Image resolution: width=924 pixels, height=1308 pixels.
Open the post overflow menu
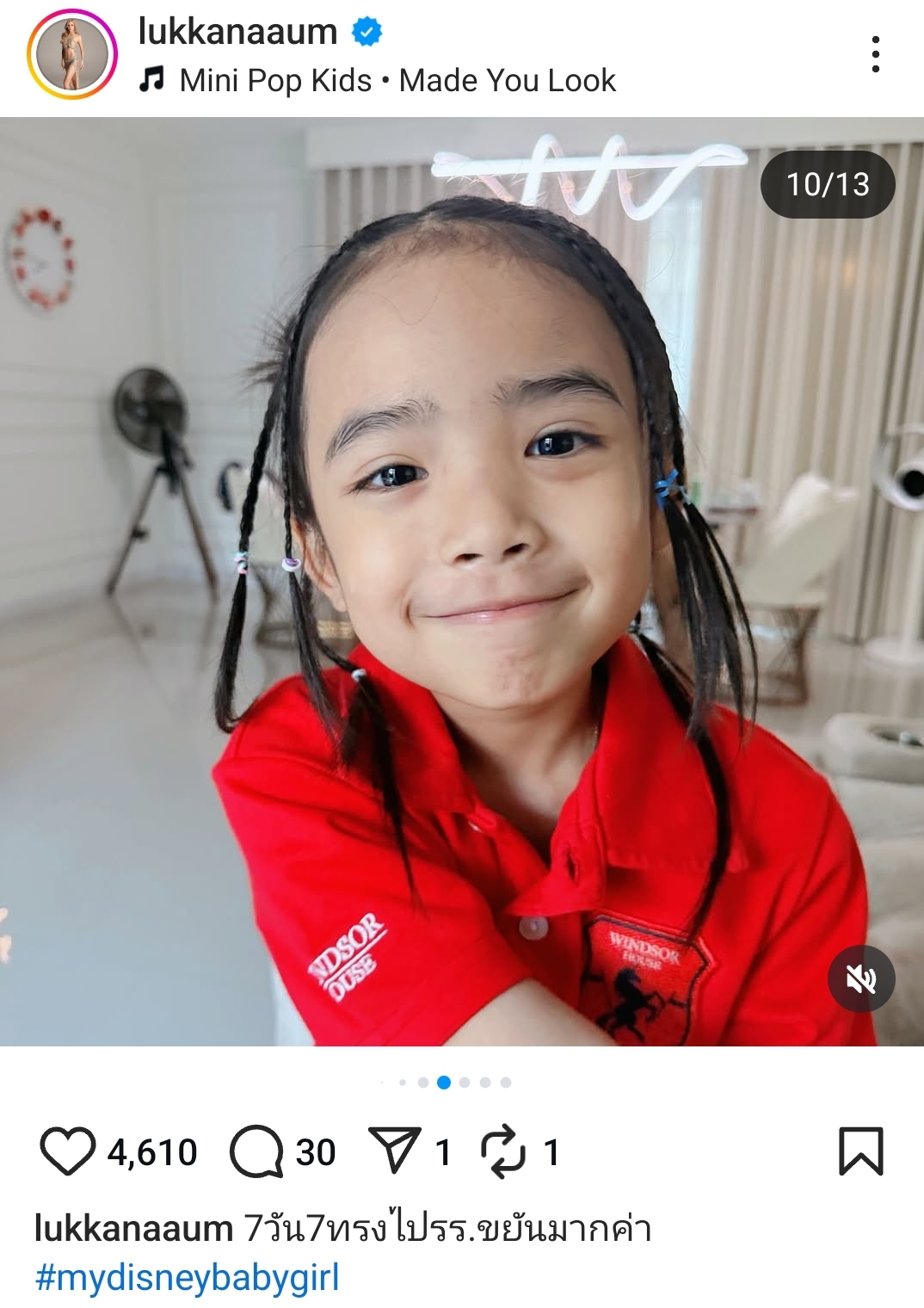pyautogui.click(x=875, y=54)
